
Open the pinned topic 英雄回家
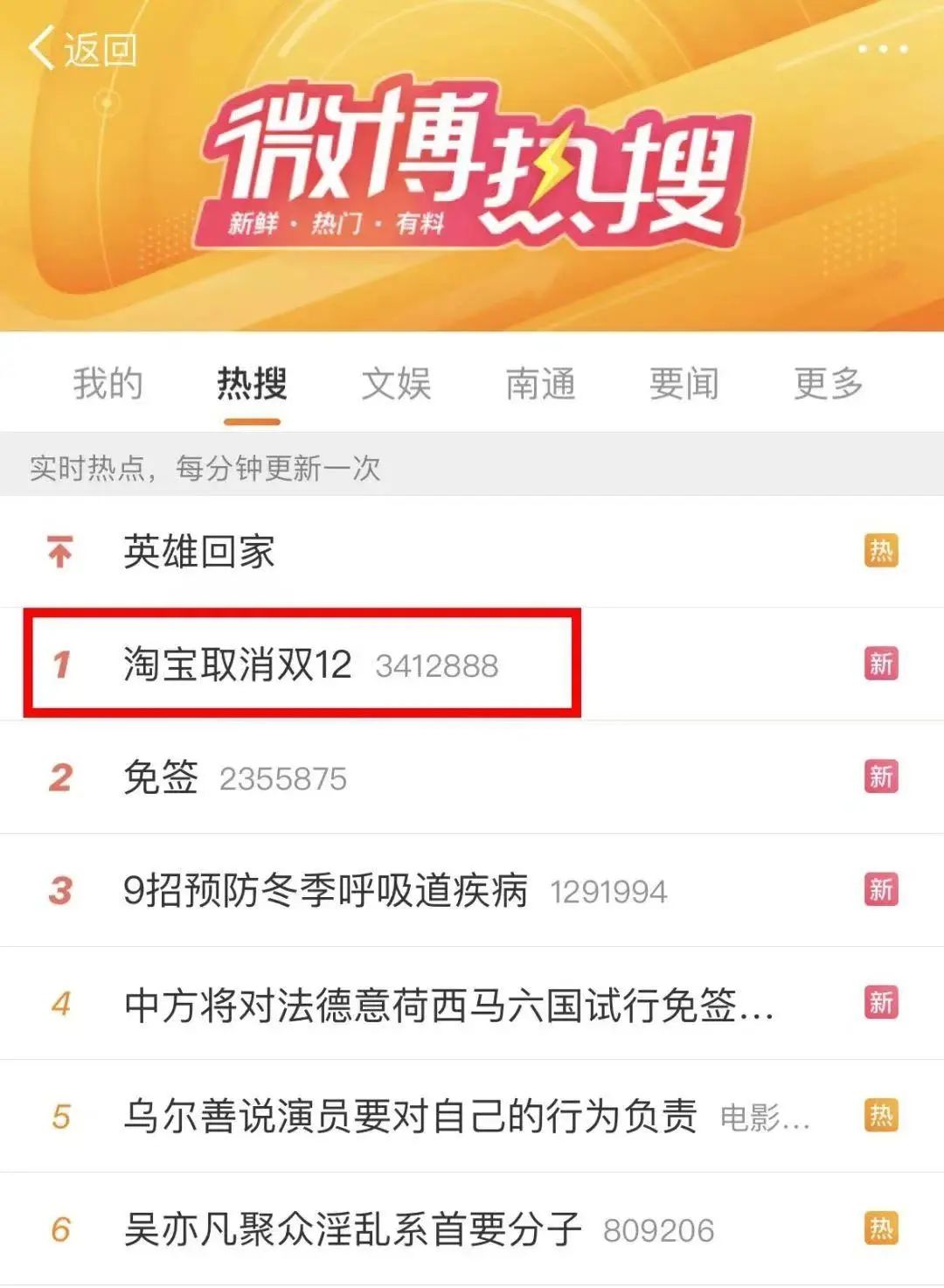point(199,552)
